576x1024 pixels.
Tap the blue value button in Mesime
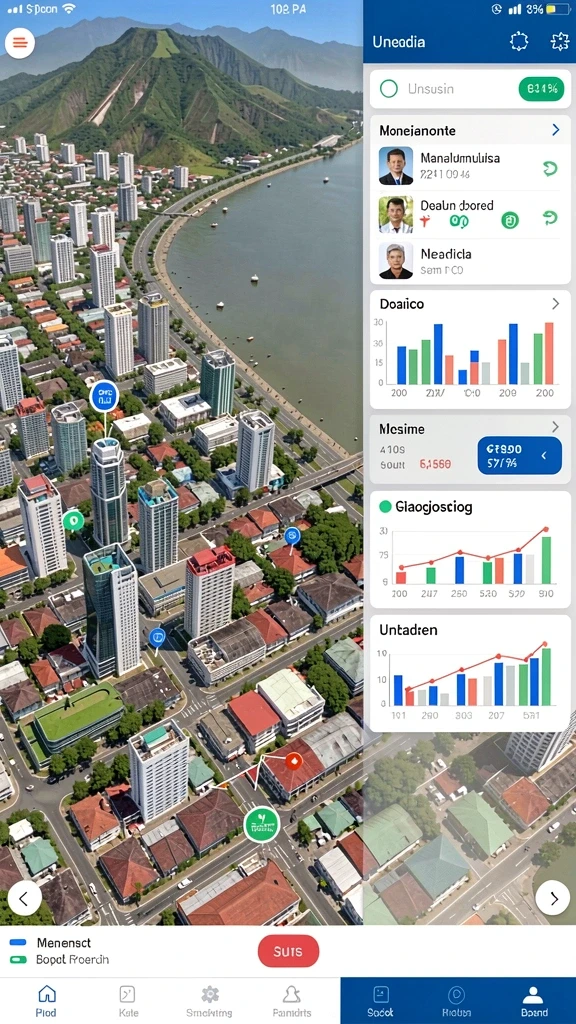coord(519,455)
